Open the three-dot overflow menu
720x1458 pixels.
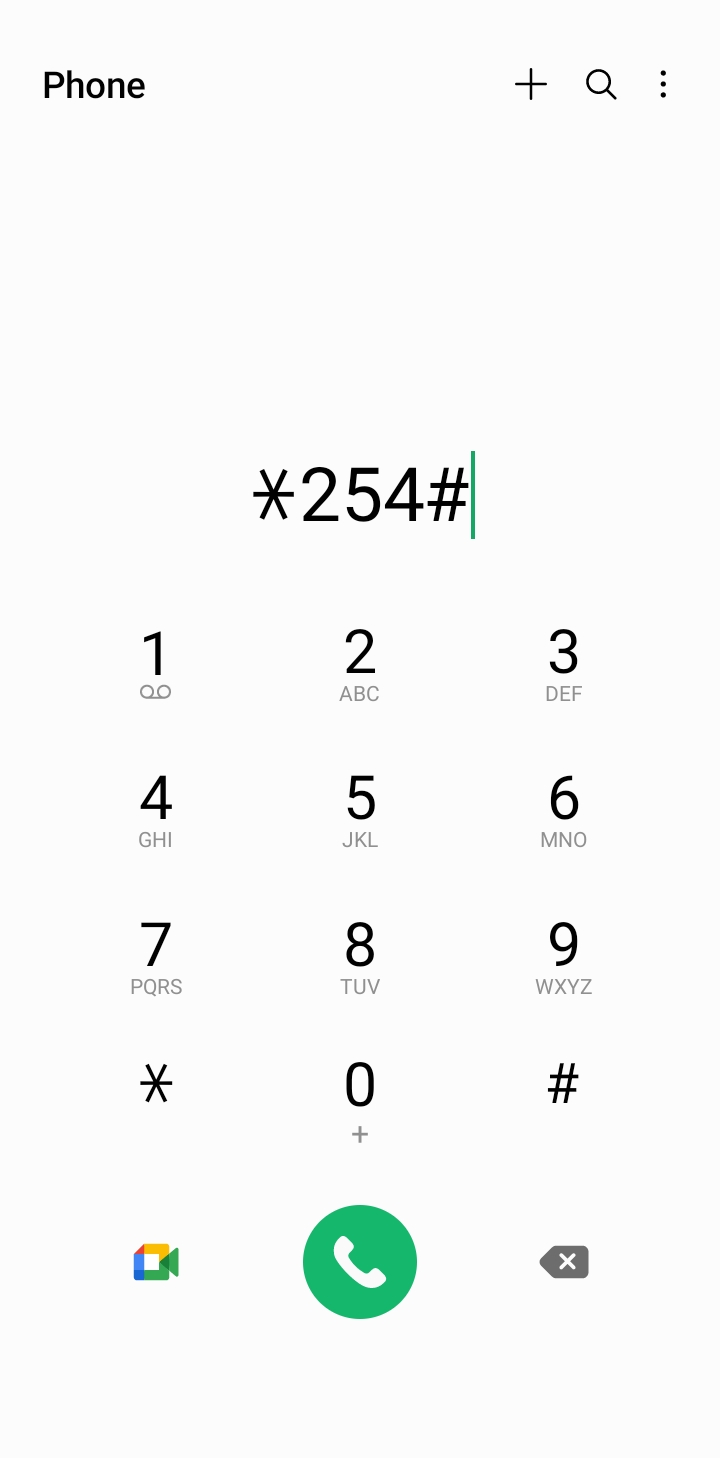663,85
